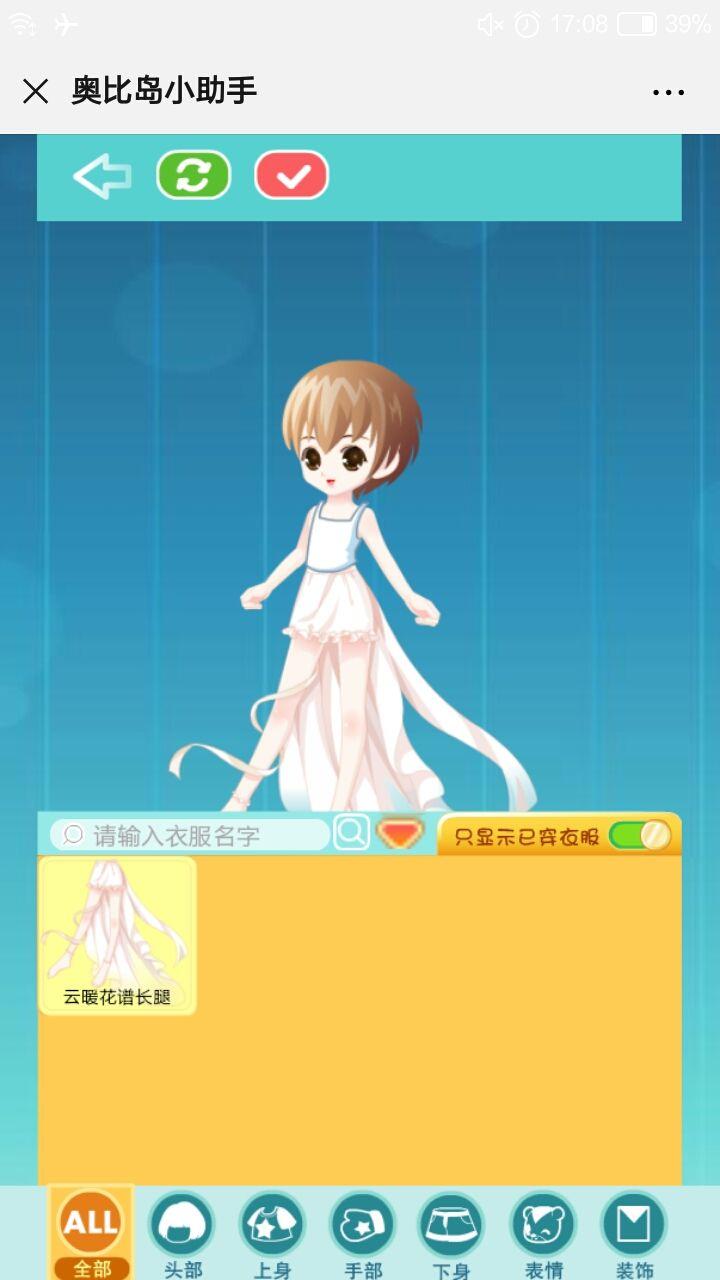Reset the outfit with the green refresh button
Image resolution: width=720 pixels, height=1280 pixels.
click(193, 176)
